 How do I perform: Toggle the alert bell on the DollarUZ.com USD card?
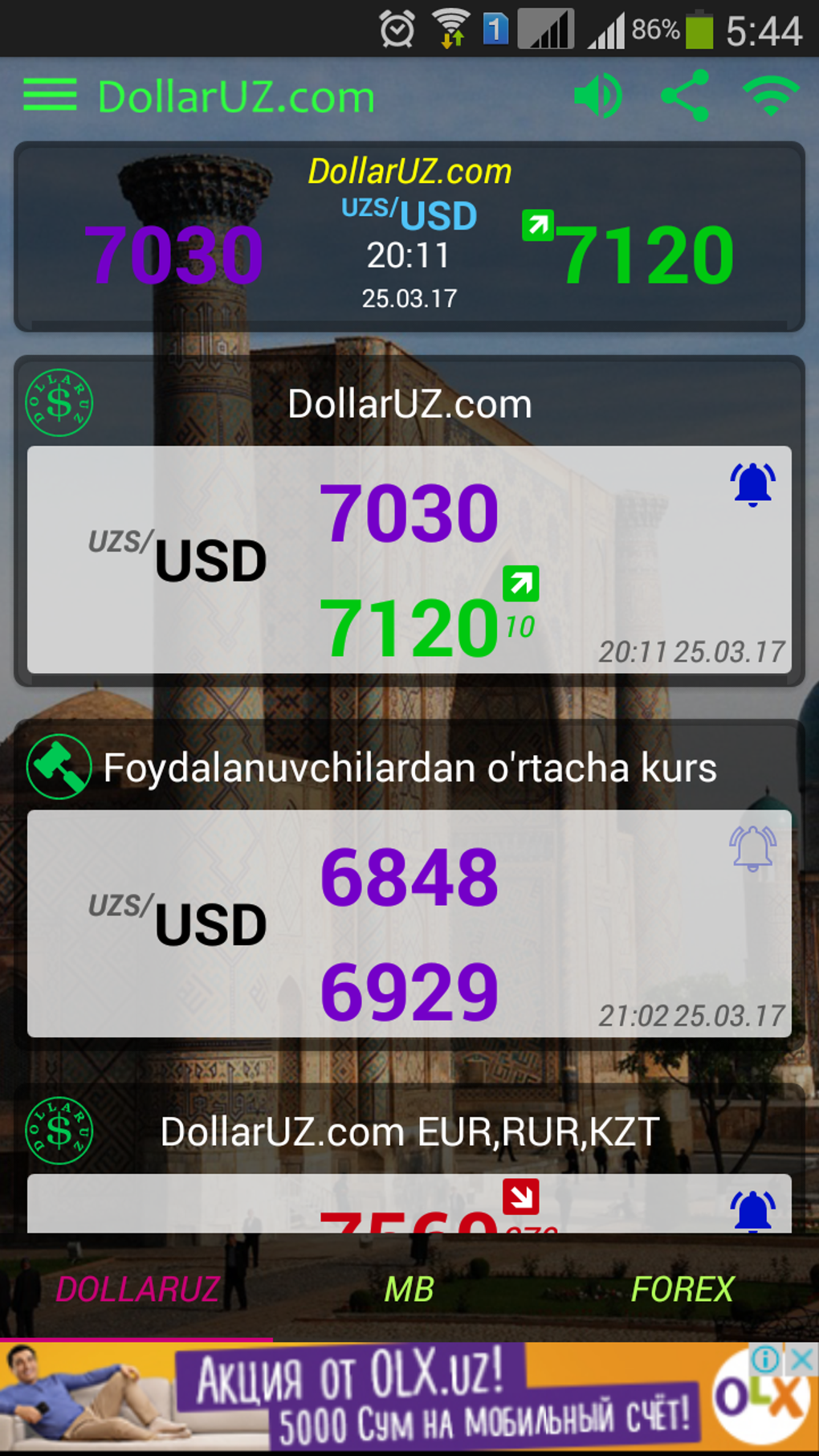tap(752, 484)
